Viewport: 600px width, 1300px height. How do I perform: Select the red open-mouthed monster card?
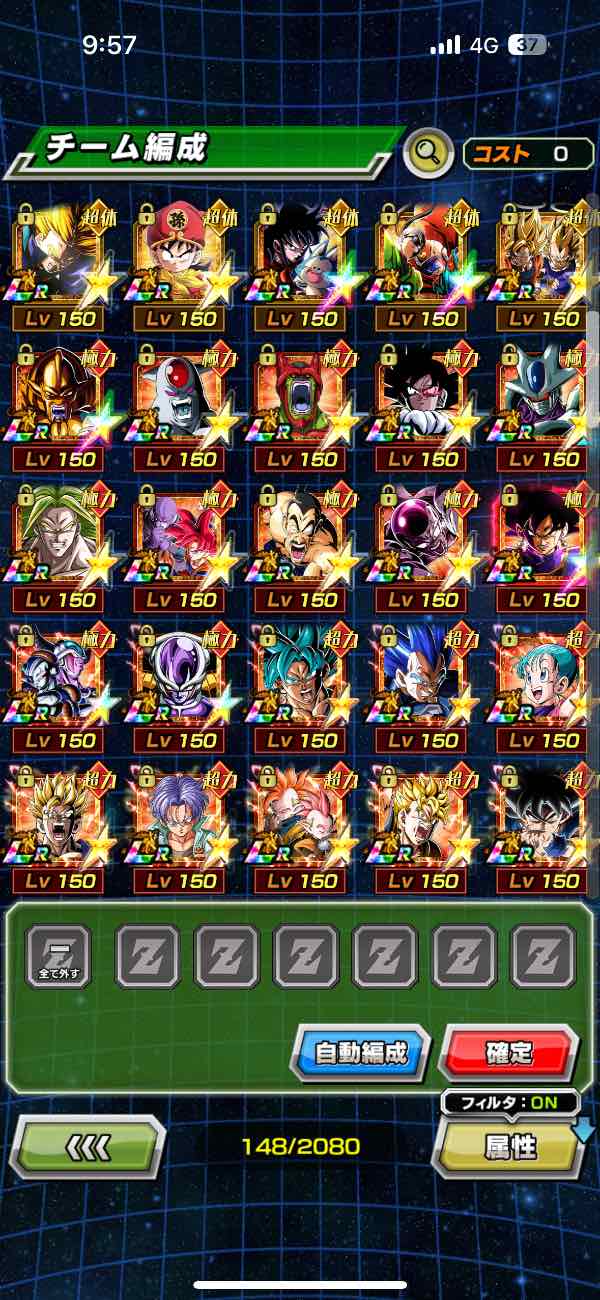point(298,395)
